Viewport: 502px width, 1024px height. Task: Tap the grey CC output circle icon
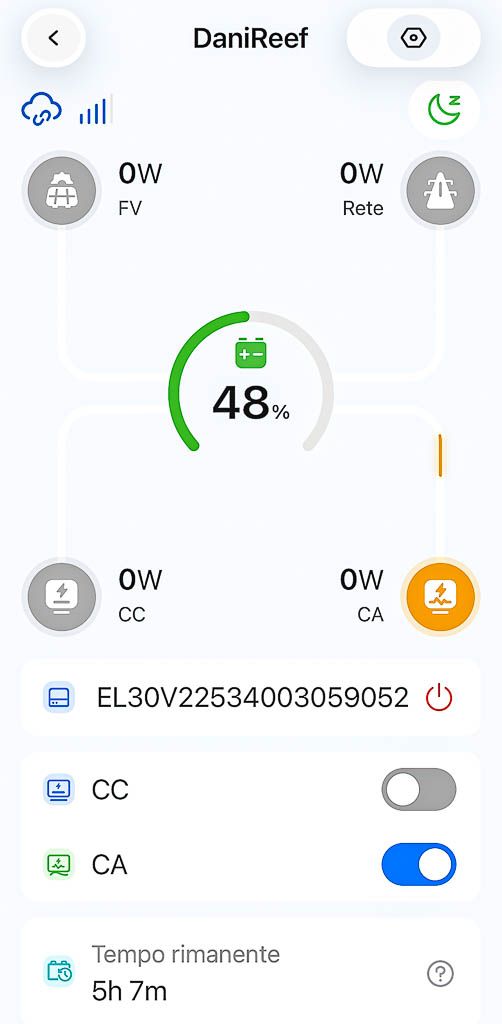pyautogui.click(x=62, y=597)
